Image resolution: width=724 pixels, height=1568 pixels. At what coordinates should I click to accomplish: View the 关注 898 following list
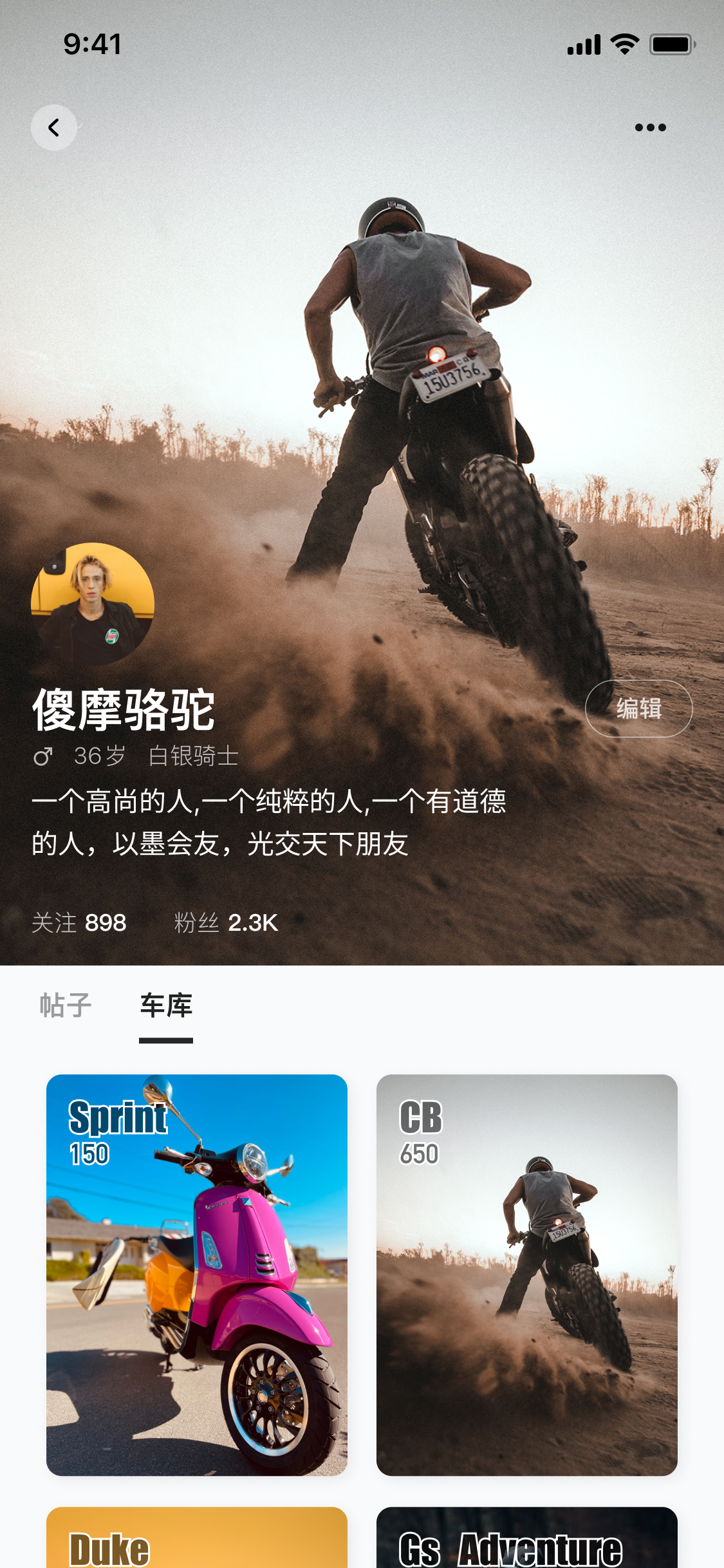coord(79,922)
